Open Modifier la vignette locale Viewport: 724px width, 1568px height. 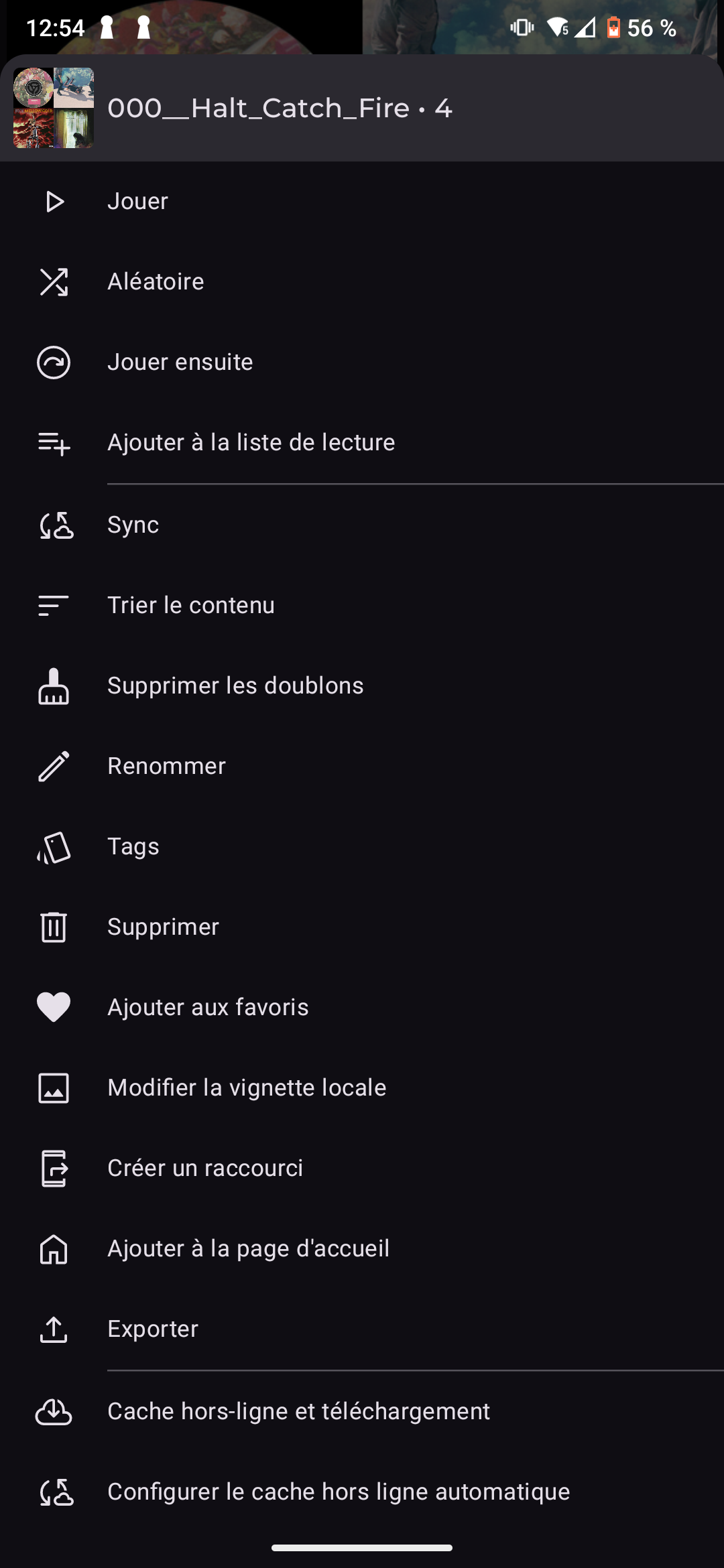[x=362, y=1088]
